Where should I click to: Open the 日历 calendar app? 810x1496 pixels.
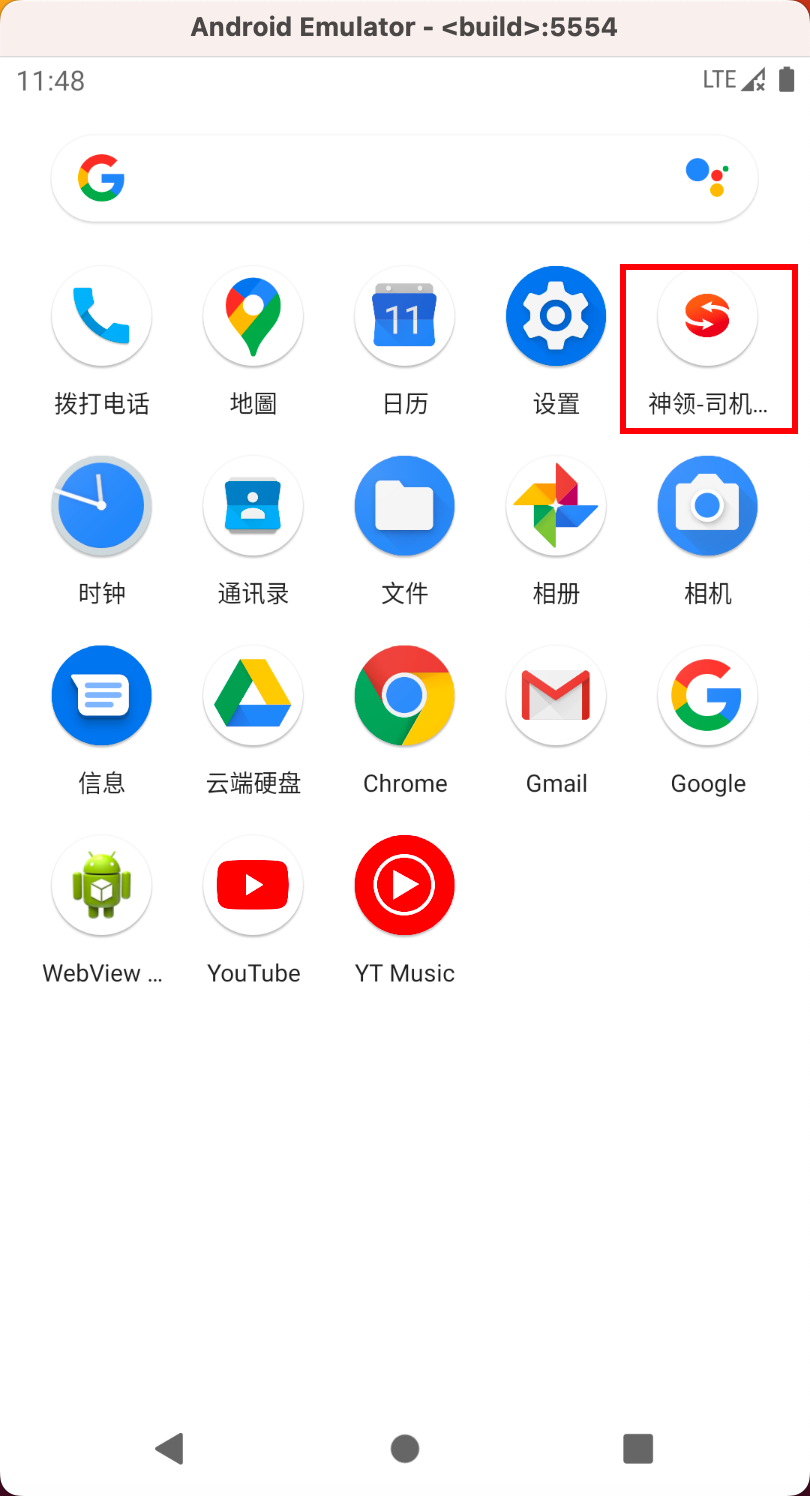(405, 317)
